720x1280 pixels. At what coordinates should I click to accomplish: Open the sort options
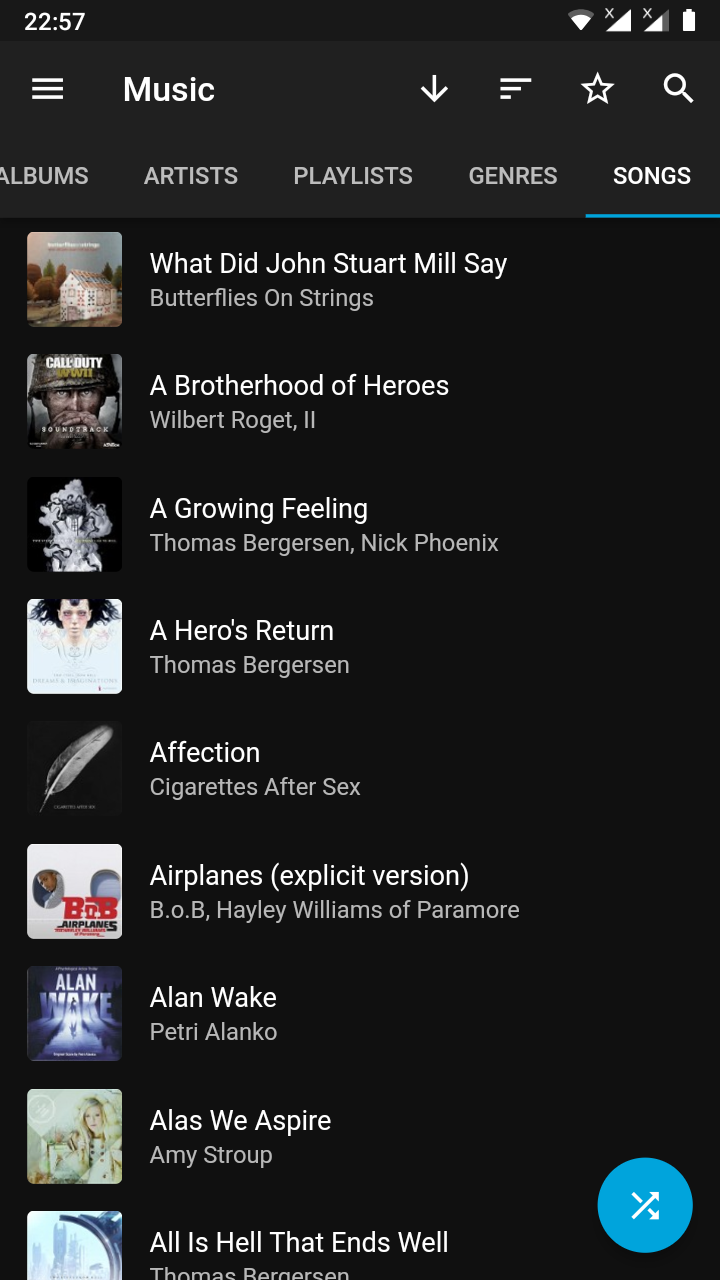click(515, 90)
